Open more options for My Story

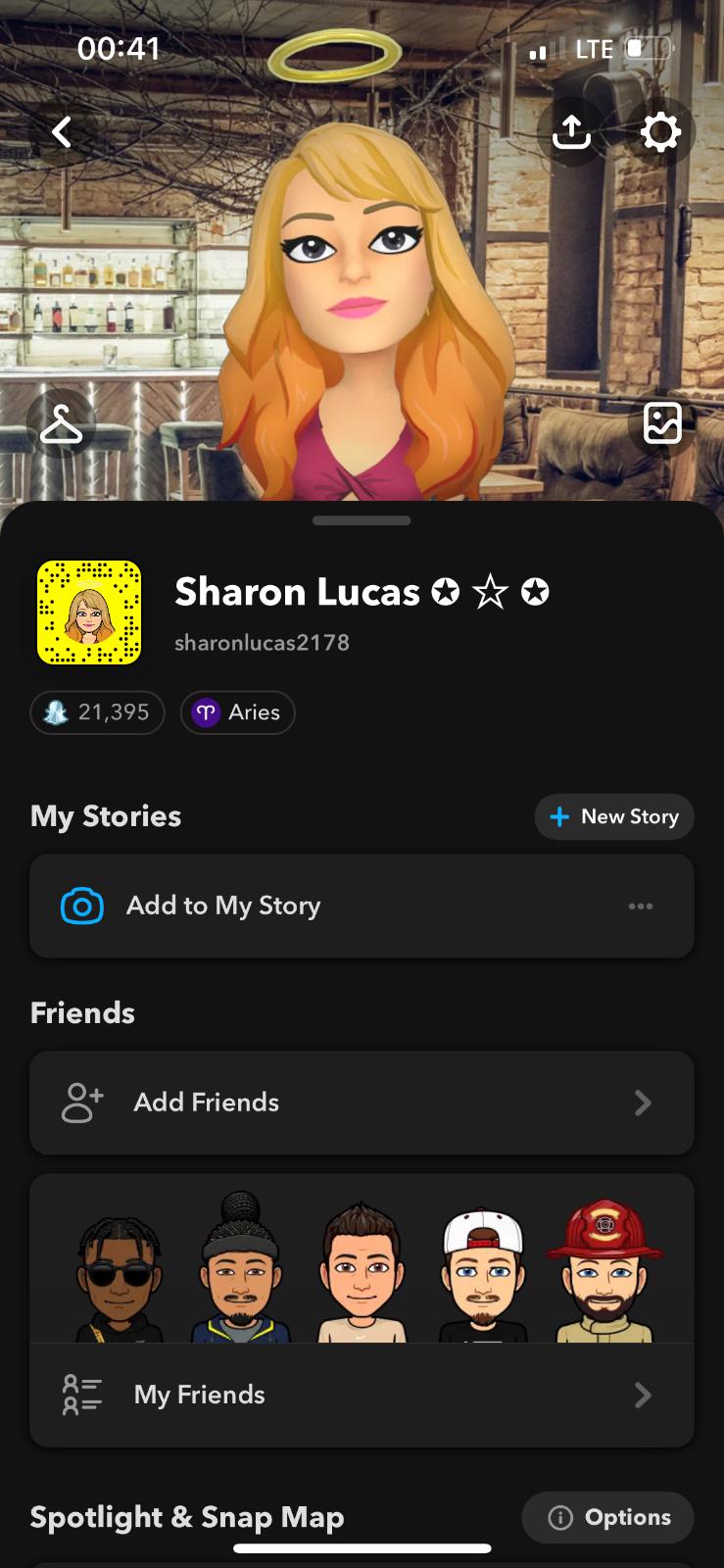tap(641, 906)
